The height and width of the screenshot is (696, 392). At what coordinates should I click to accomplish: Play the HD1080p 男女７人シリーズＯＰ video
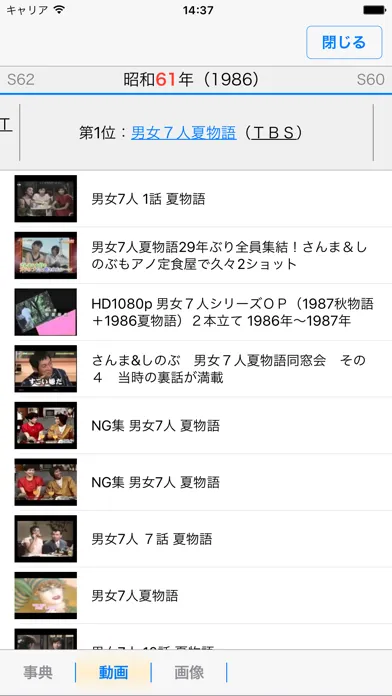196,312
